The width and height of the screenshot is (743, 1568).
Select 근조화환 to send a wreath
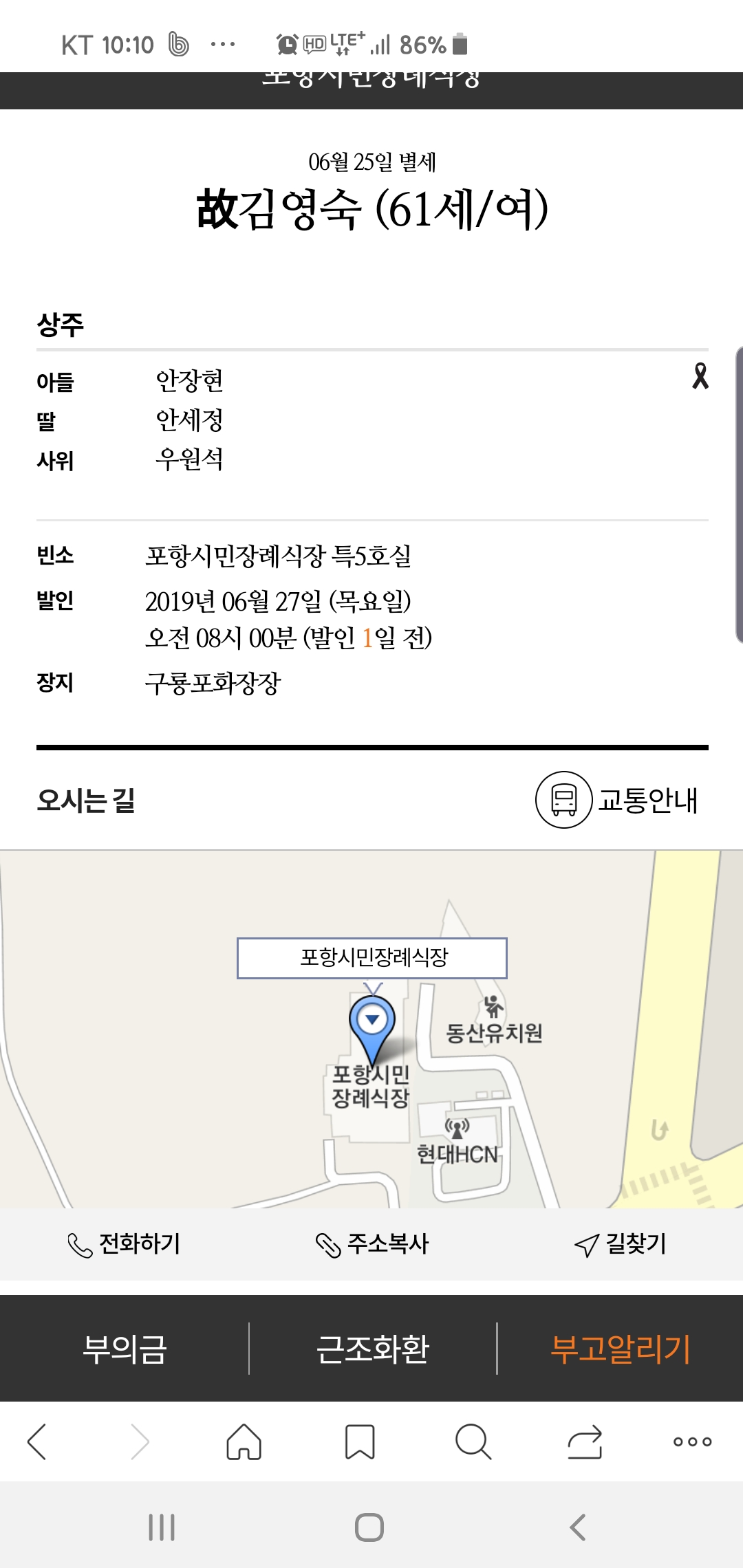[x=372, y=1349]
